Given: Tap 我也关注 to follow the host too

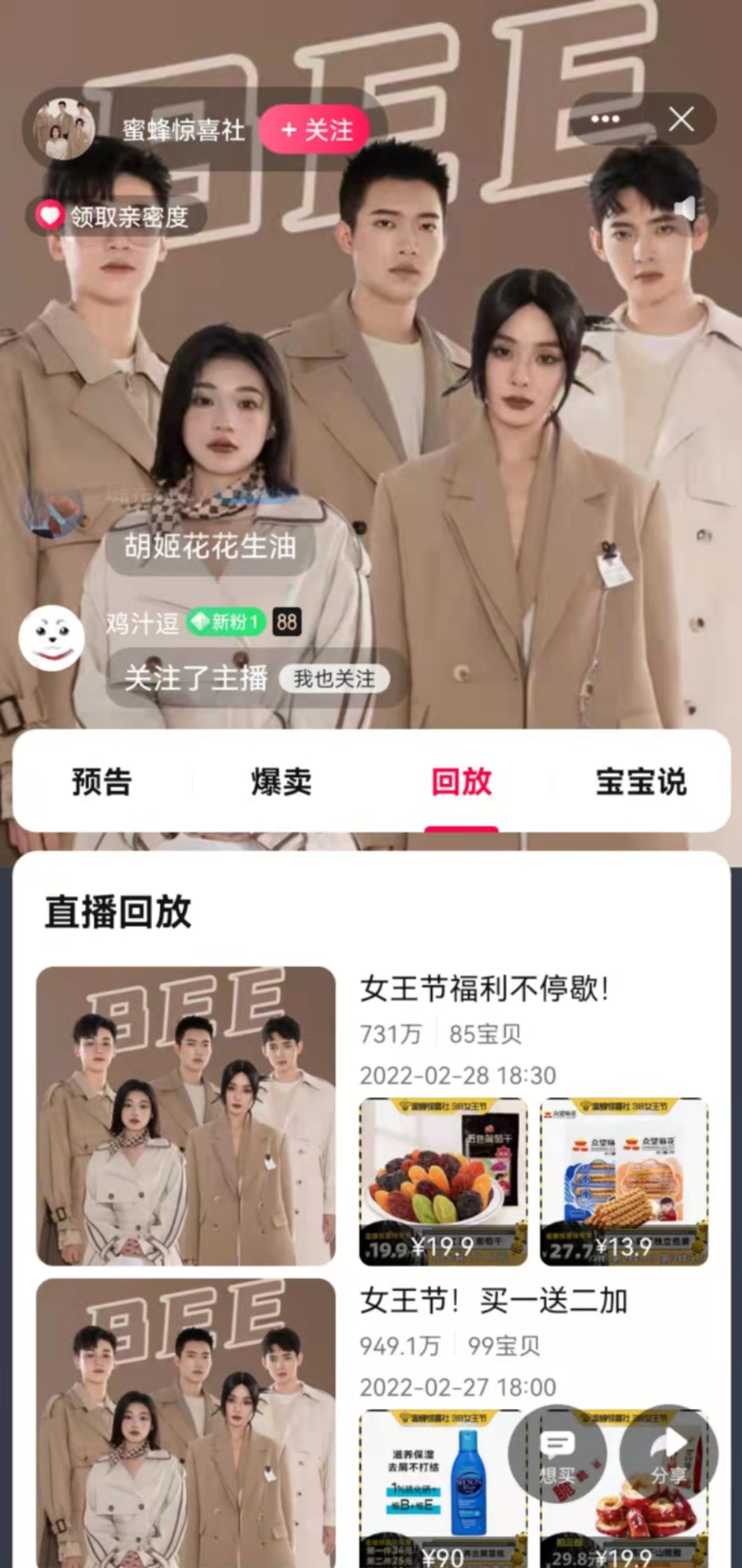Looking at the screenshot, I should pyautogui.click(x=333, y=679).
